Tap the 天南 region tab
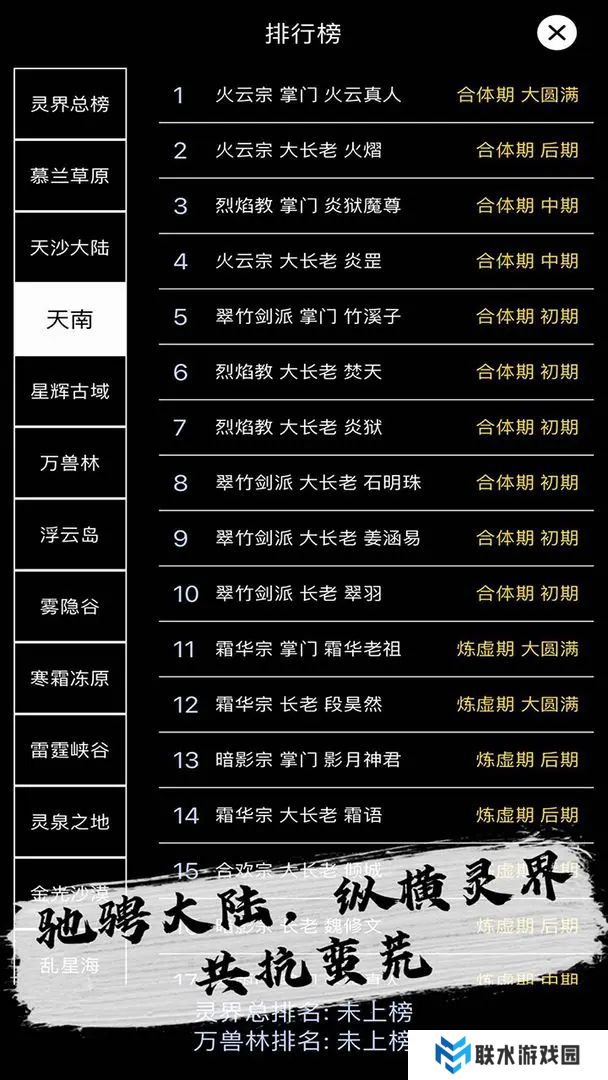The height and width of the screenshot is (1080, 608). (70, 319)
